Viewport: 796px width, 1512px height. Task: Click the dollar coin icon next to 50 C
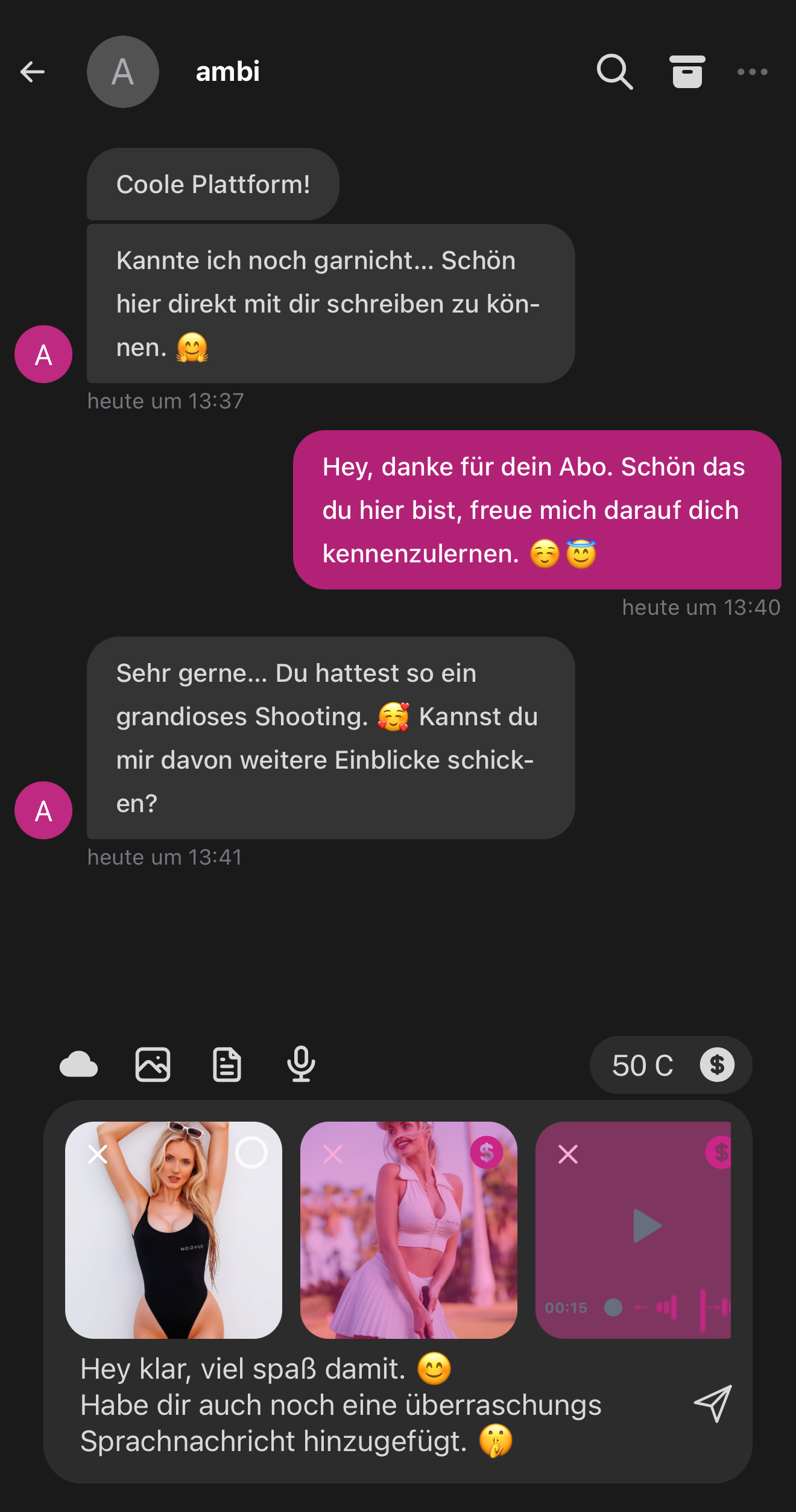pos(716,1065)
